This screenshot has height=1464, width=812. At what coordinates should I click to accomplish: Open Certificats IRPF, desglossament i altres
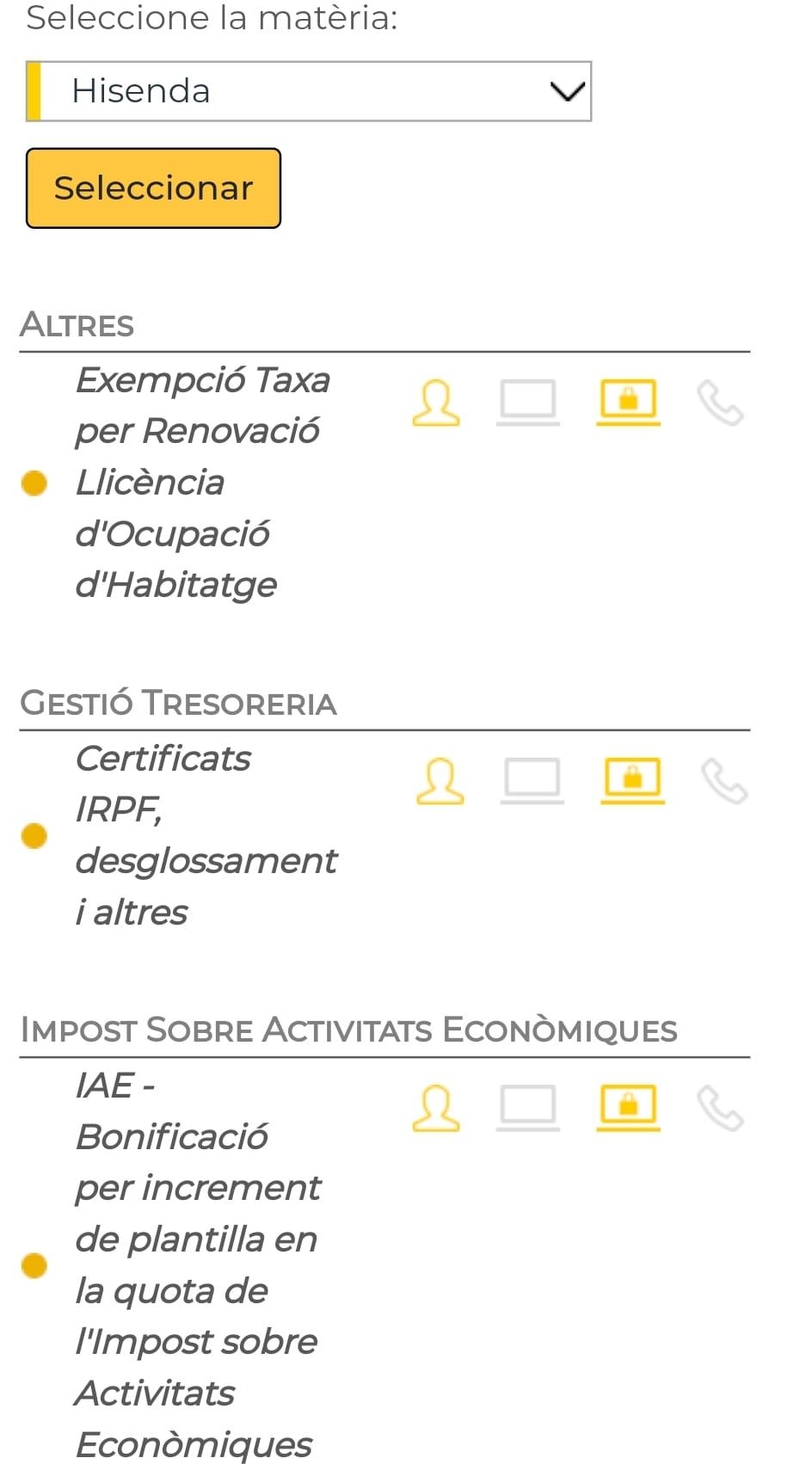[206, 834]
